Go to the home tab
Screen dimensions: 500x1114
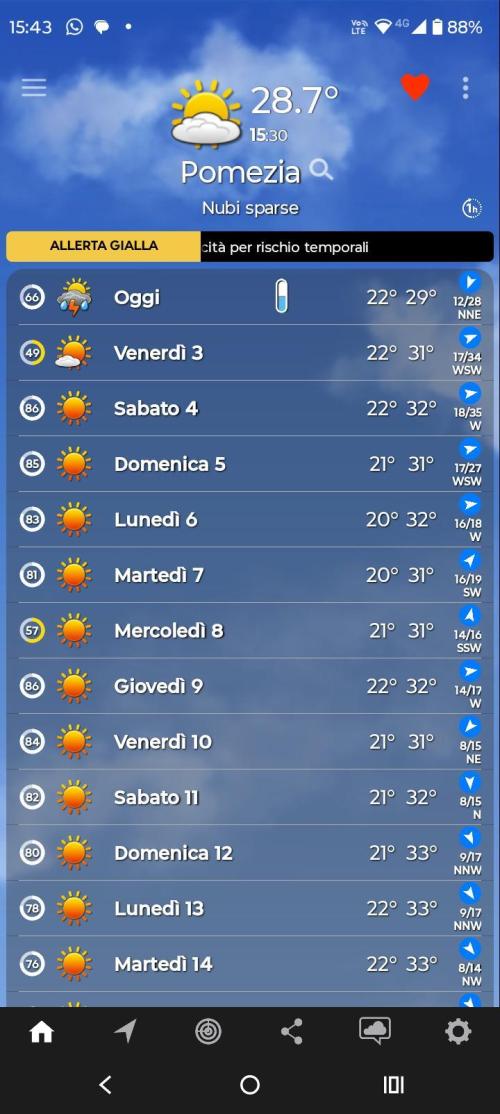[x=41, y=1032]
